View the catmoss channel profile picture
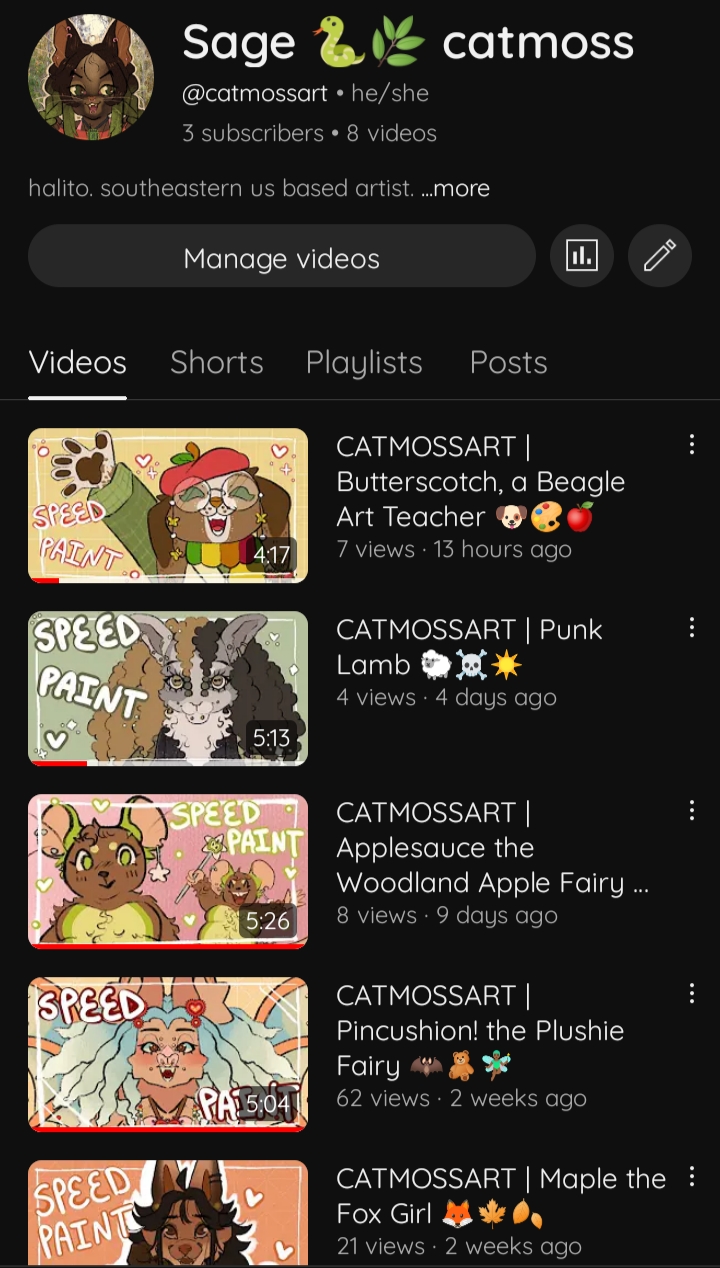 tap(91, 77)
